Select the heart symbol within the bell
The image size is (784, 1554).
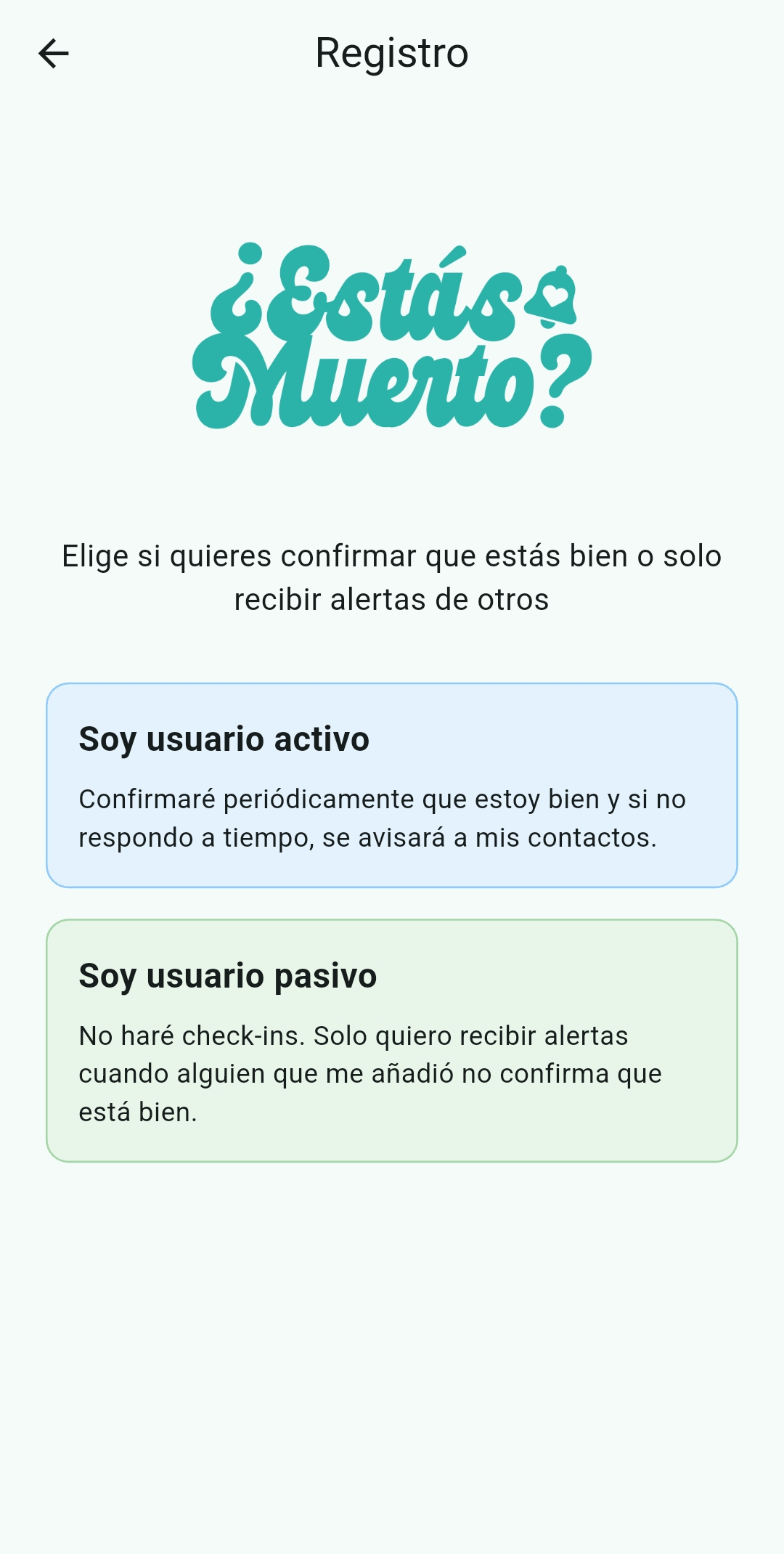click(553, 296)
